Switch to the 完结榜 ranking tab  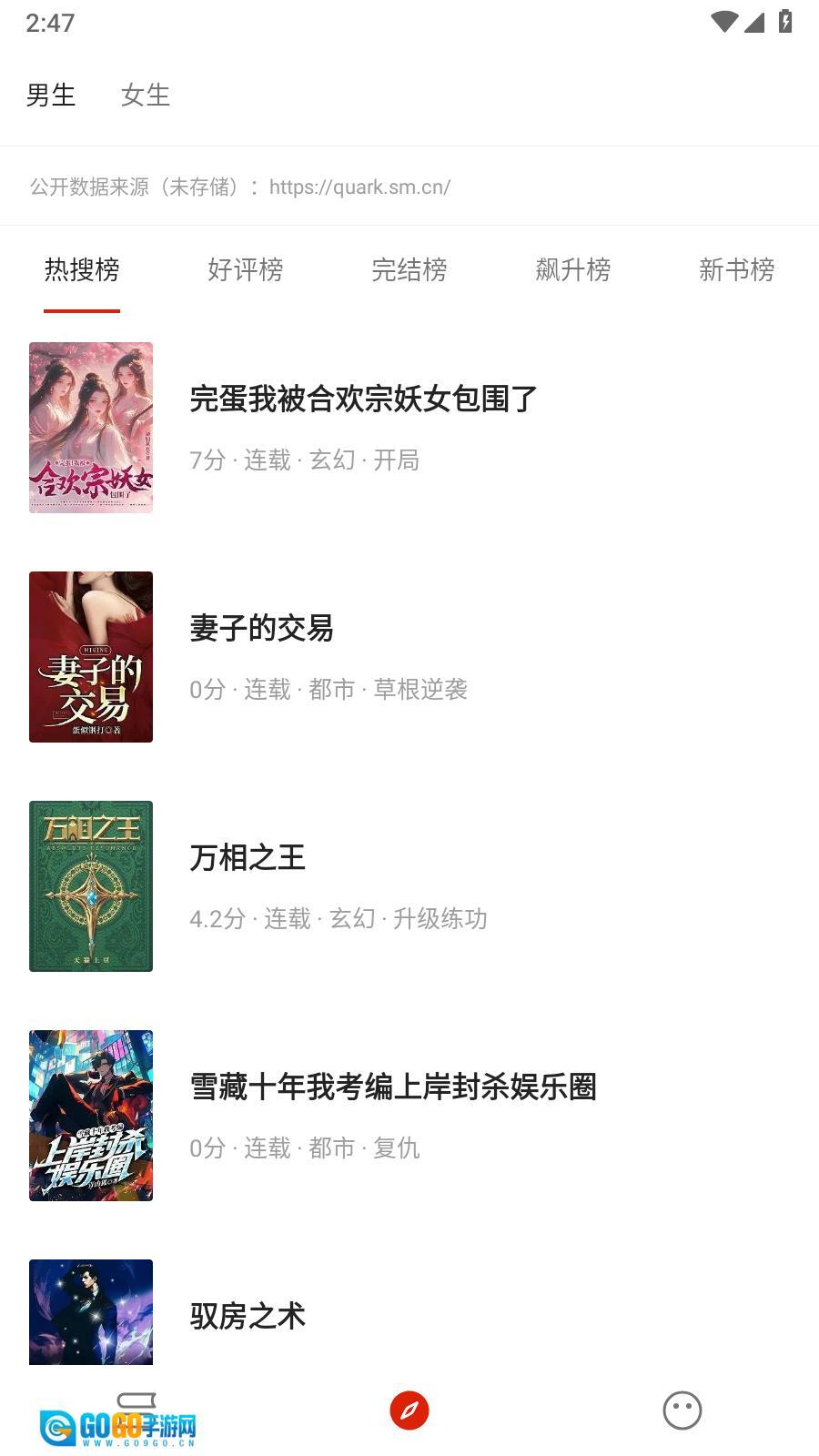409,270
